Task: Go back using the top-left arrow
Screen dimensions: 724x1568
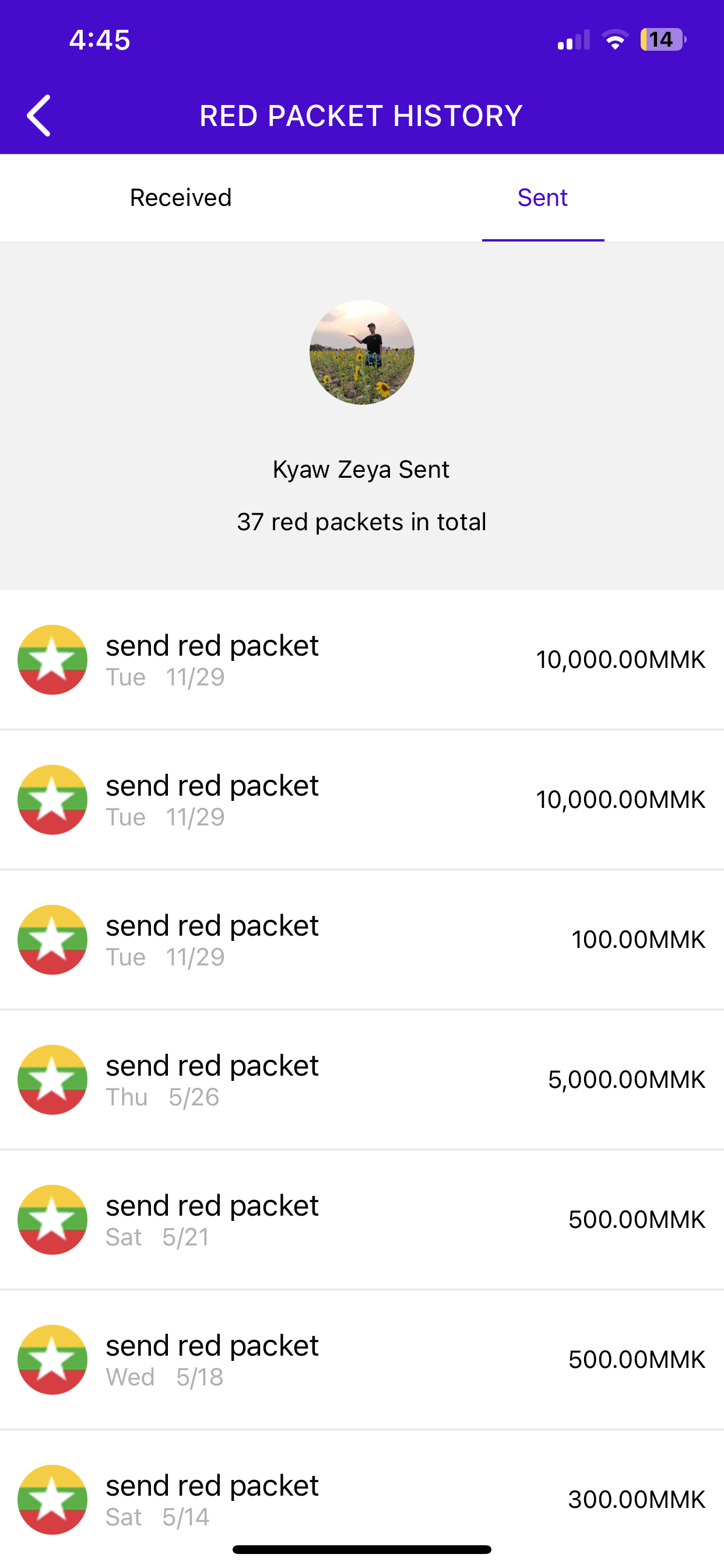Action: click(x=38, y=116)
